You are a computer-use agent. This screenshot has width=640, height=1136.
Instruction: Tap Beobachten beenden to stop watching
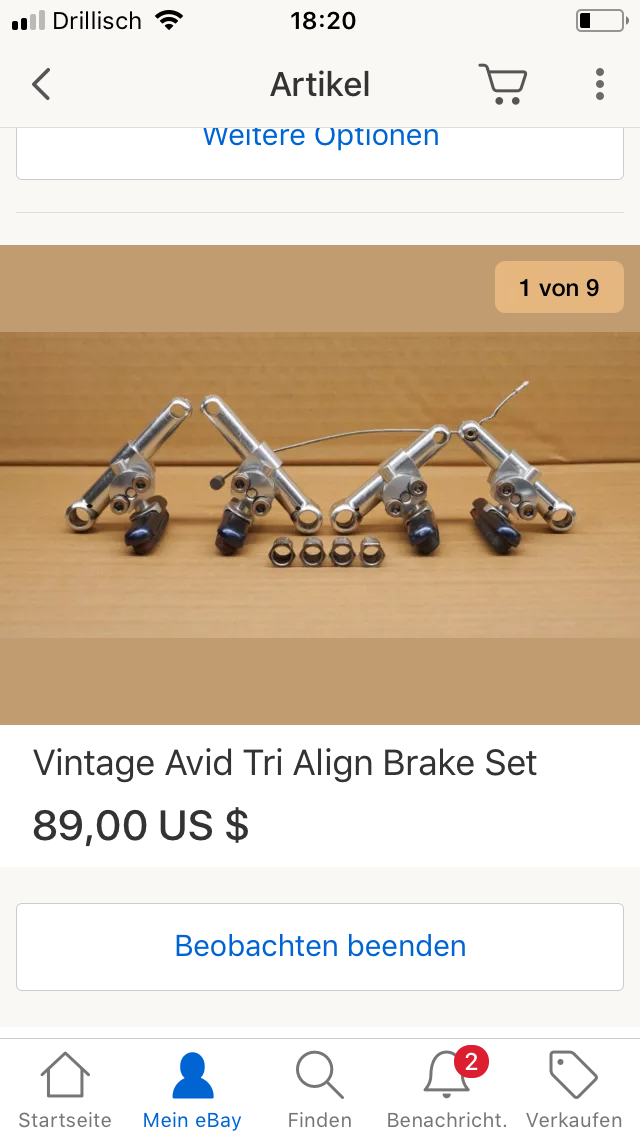pos(320,946)
